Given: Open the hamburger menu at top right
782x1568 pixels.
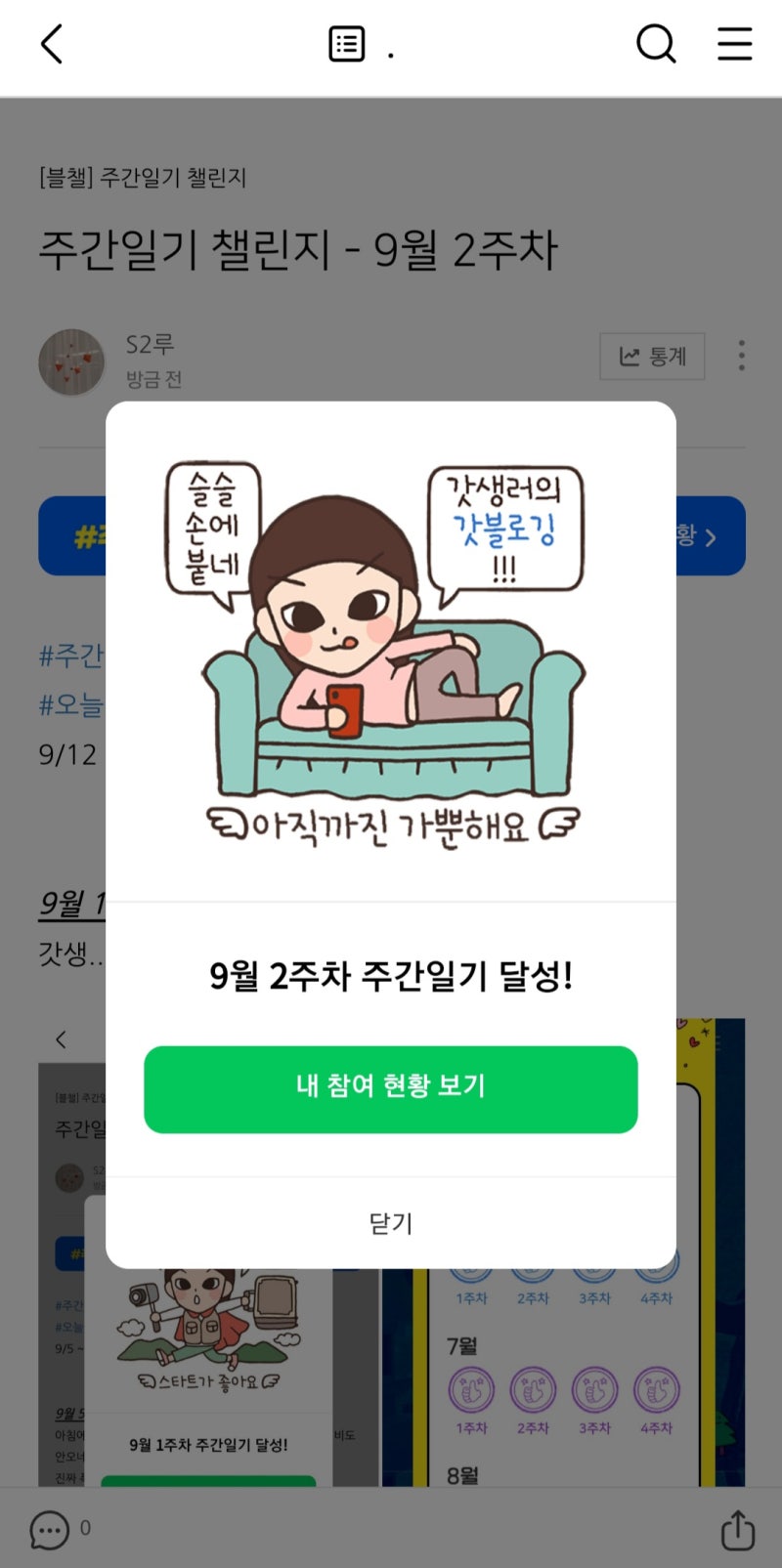Looking at the screenshot, I should pyautogui.click(x=735, y=44).
